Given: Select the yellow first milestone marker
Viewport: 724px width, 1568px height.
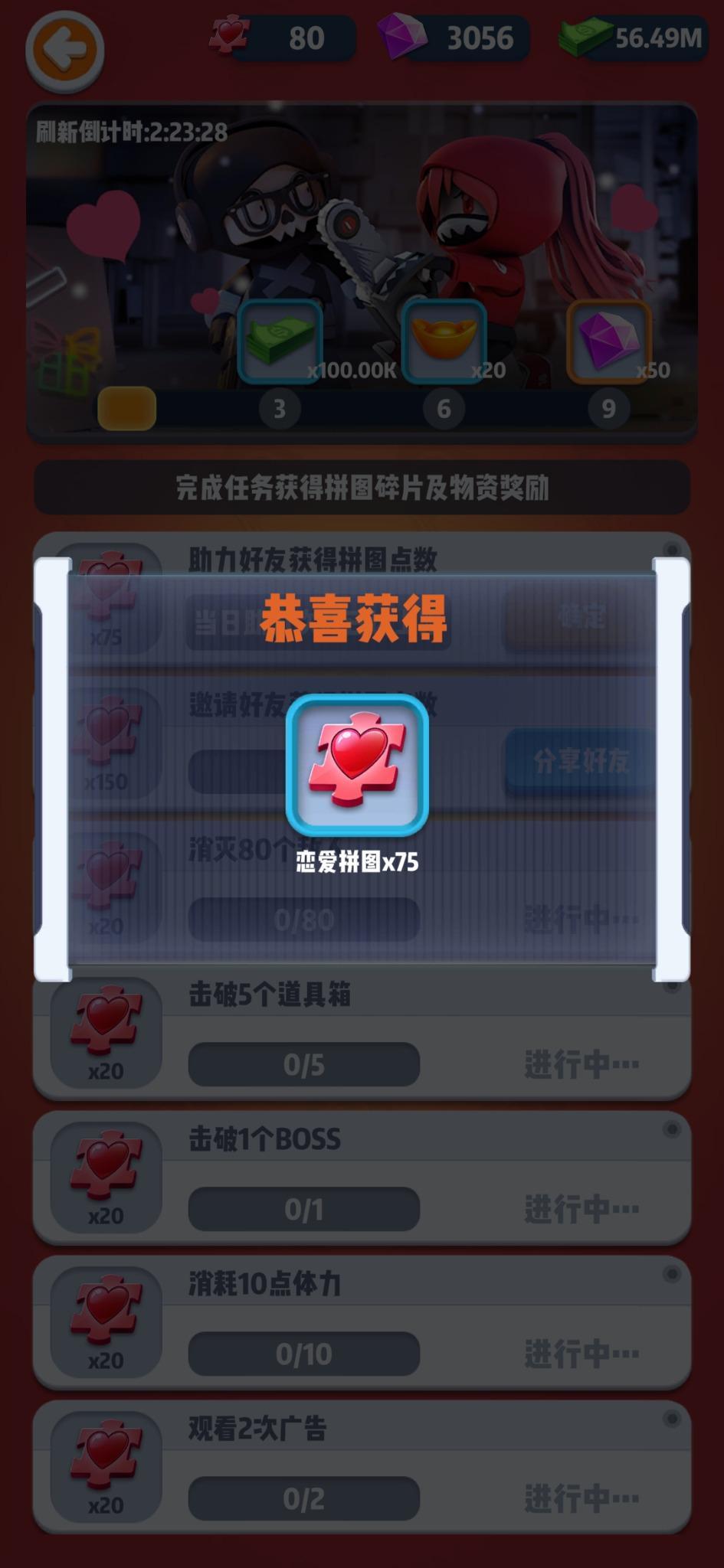Looking at the screenshot, I should (x=125, y=408).
